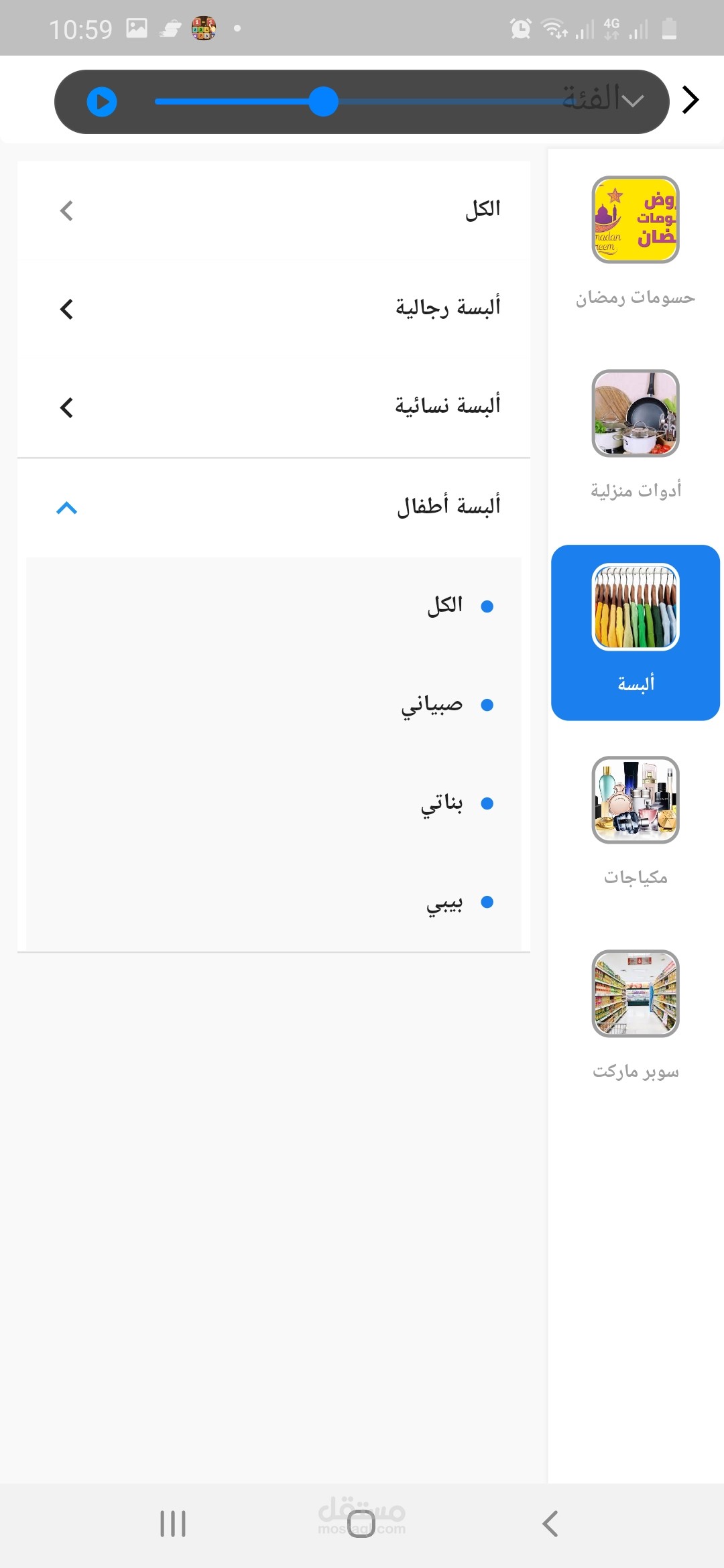
Task: Collapse the ألبسة أطفال section
Action: (274, 508)
